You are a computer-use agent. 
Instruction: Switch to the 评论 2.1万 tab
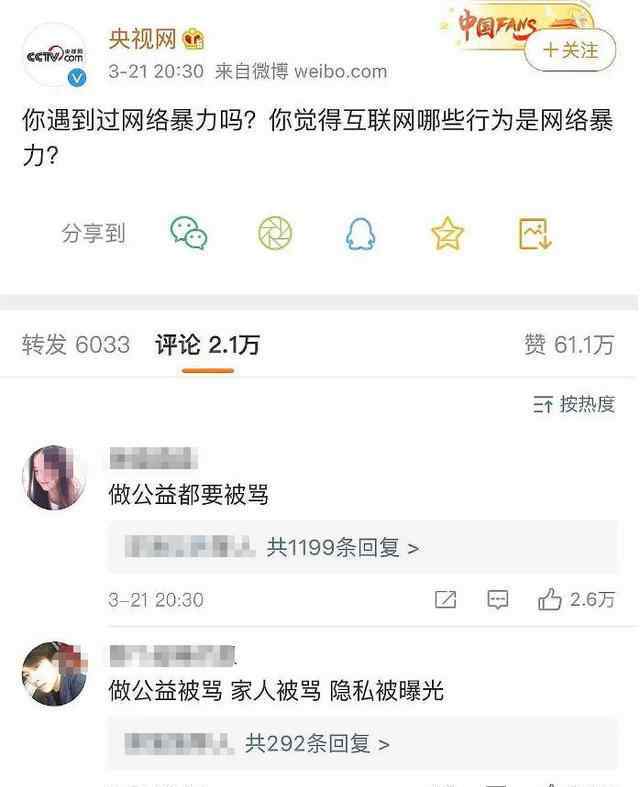(x=208, y=345)
